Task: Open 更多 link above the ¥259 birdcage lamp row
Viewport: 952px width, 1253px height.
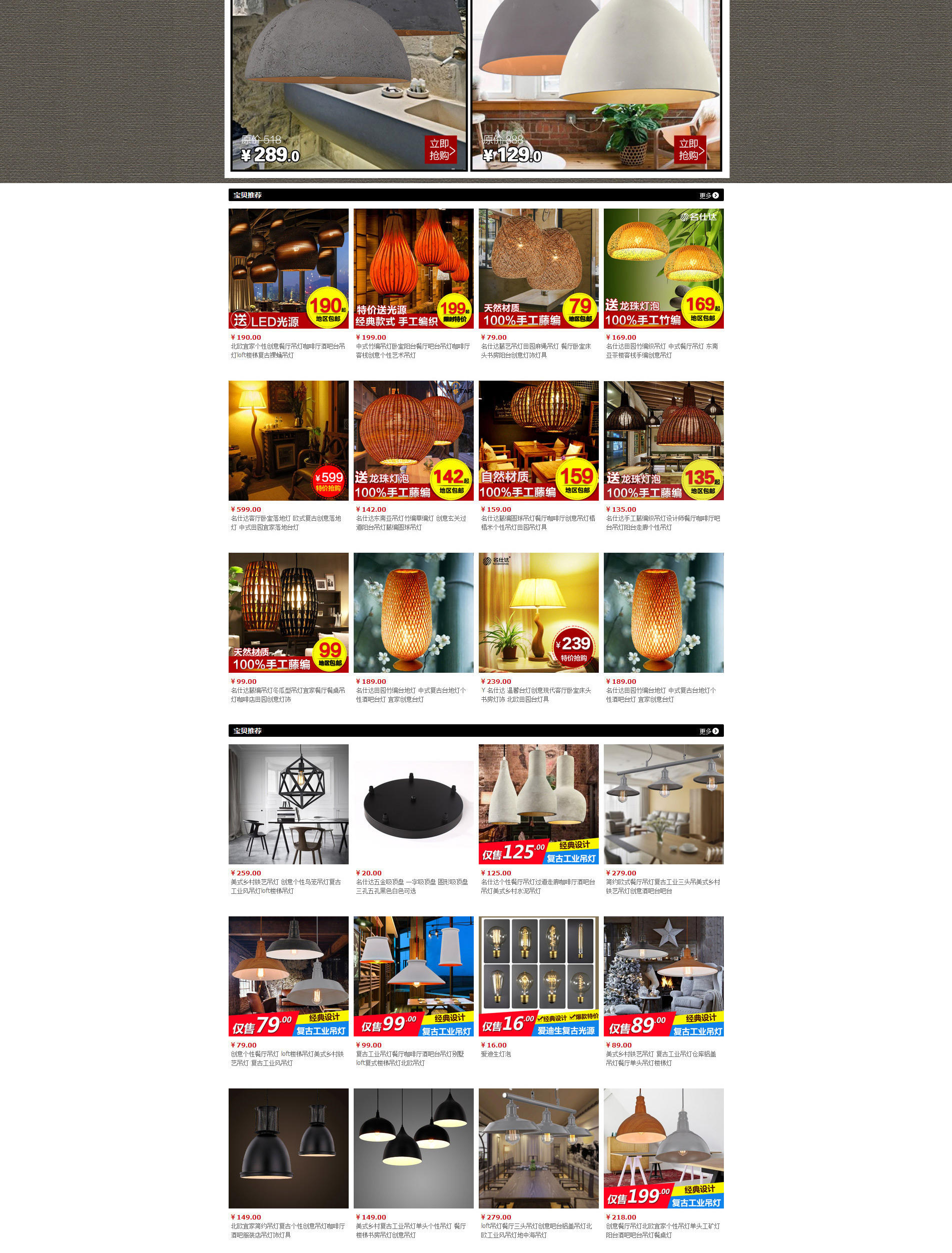Action: coord(708,731)
